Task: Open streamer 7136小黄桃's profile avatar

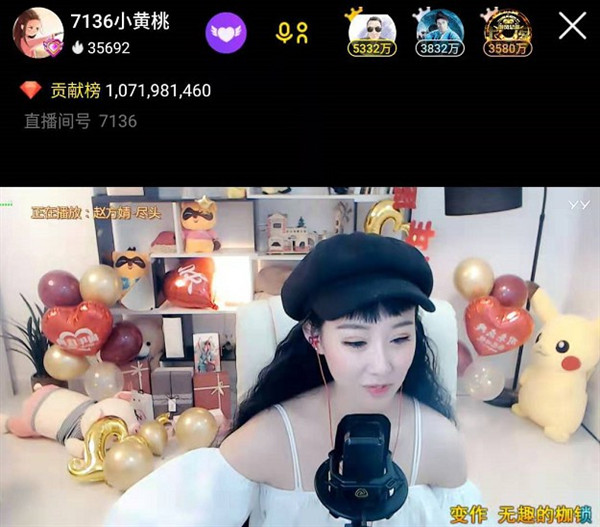Action: tap(38, 32)
